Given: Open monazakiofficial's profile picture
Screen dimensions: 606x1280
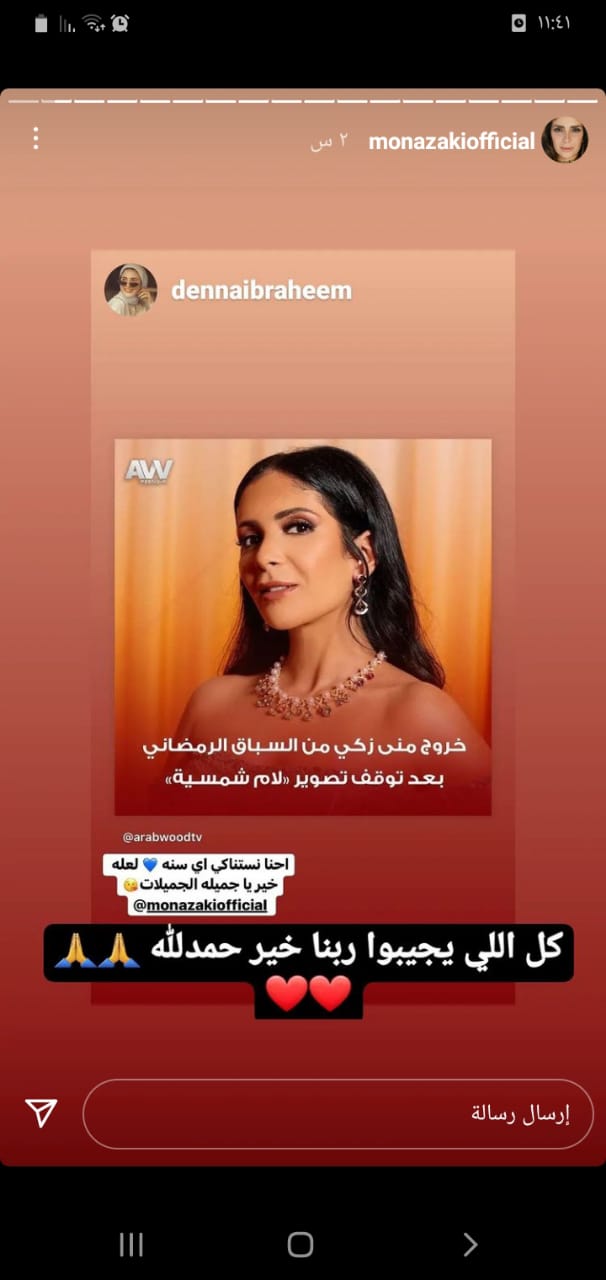Looking at the screenshot, I should click(565, 140).
